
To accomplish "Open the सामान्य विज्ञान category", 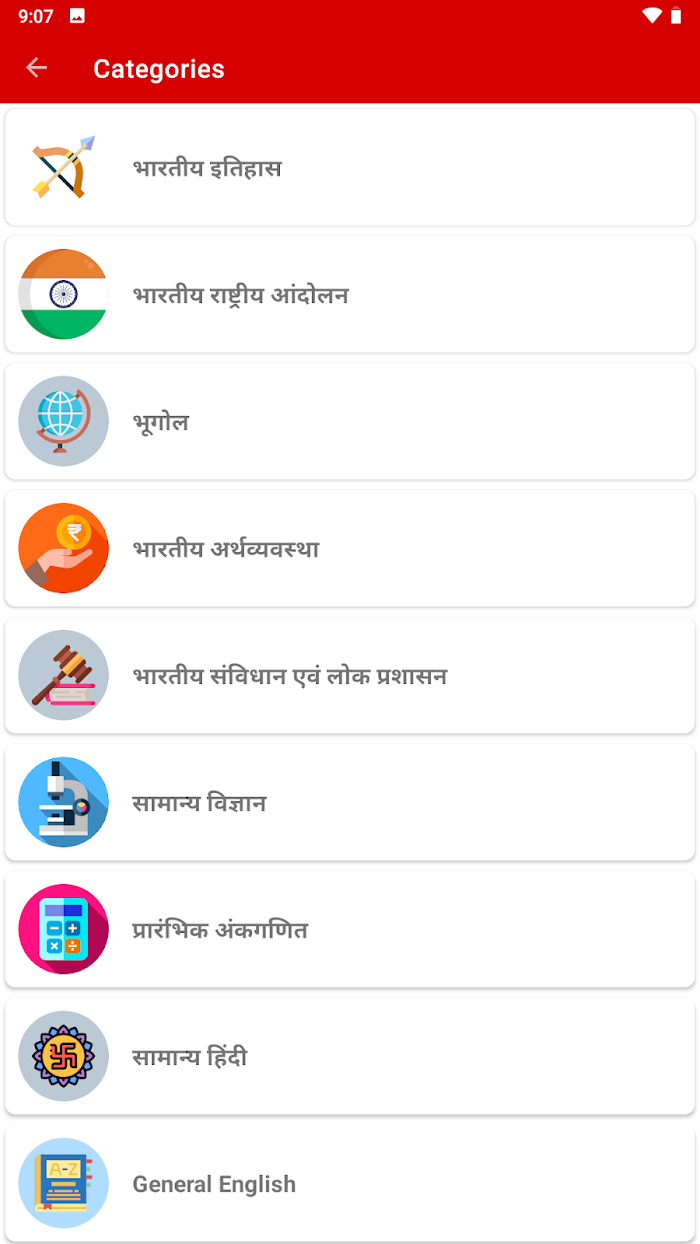I will [x=350, y=803].
